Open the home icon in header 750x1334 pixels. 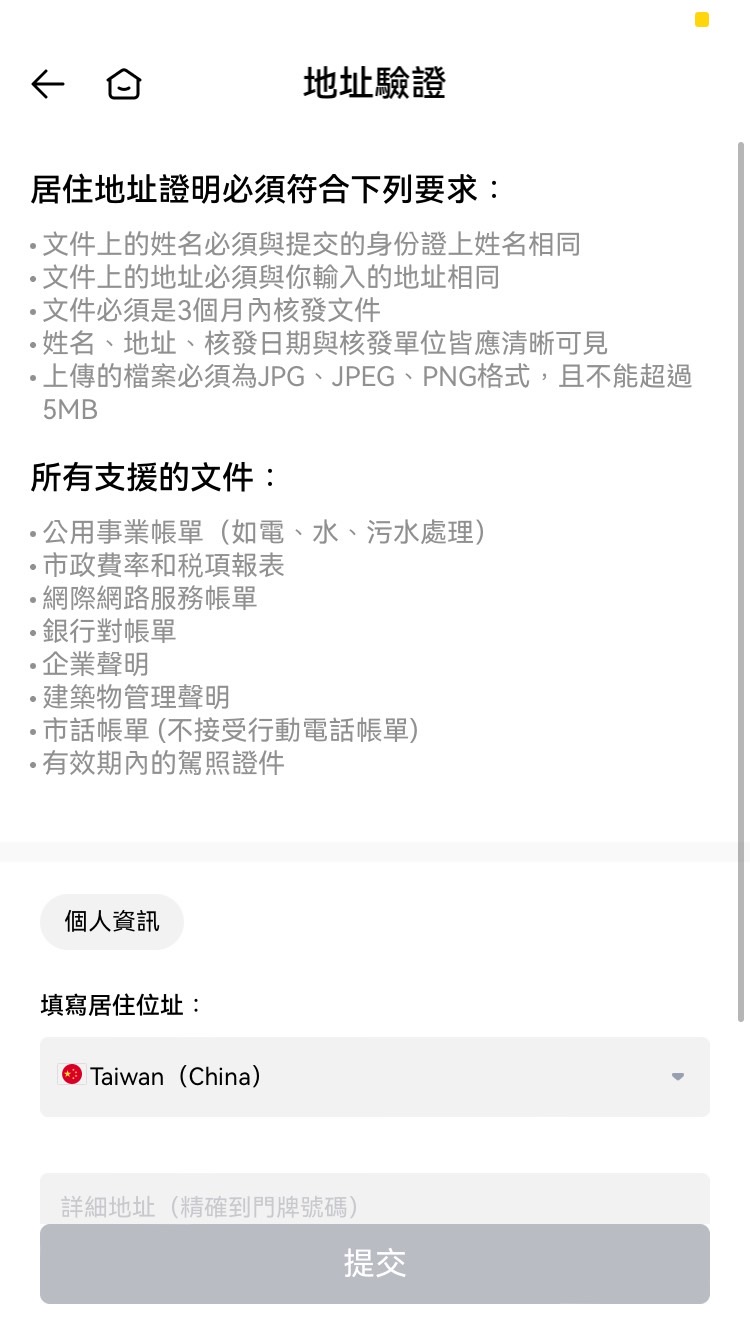point(124,85)
